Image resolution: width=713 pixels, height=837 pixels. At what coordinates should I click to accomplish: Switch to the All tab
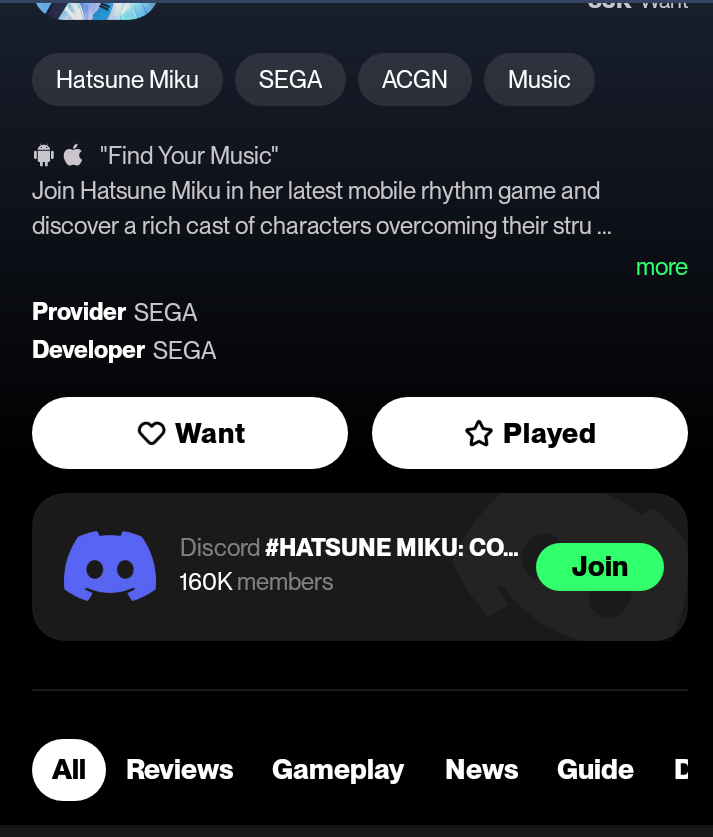(x=69, y=770)
